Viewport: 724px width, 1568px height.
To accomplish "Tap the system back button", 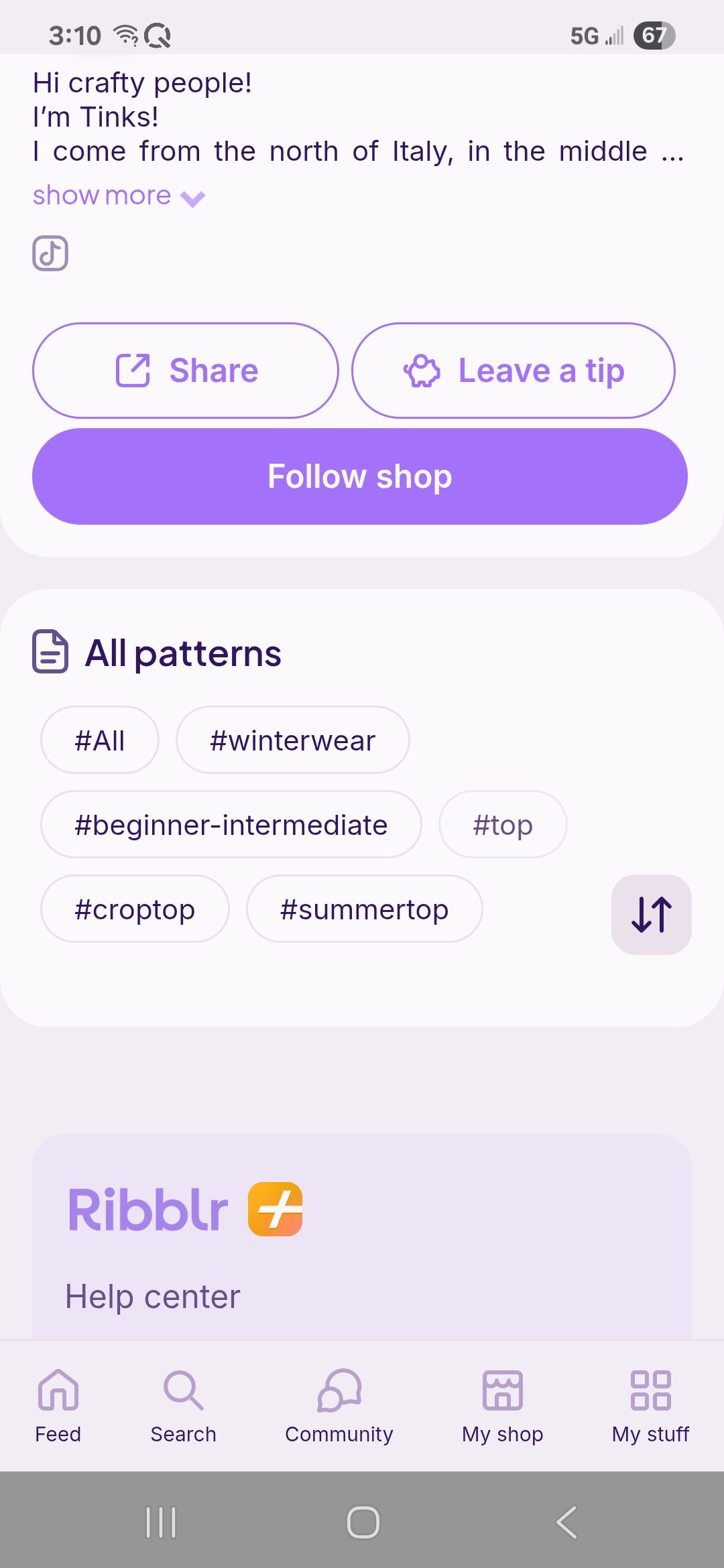I will [566, 1522].
